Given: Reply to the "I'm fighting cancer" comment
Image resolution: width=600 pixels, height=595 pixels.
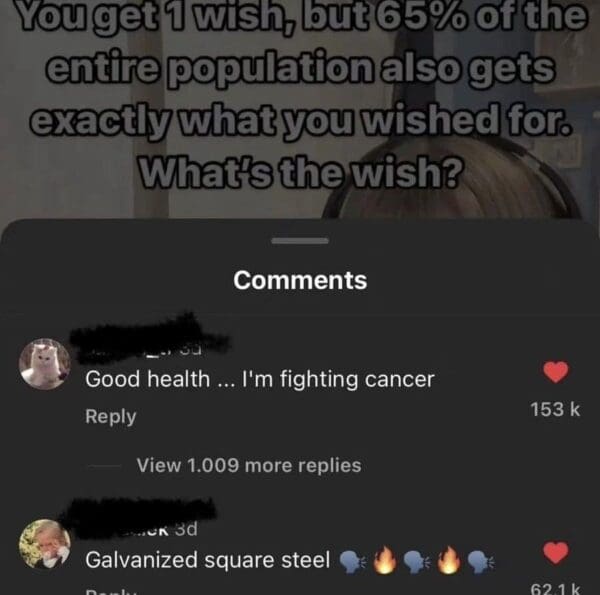Looking at the screenshot, I should (x=110, y=416).
